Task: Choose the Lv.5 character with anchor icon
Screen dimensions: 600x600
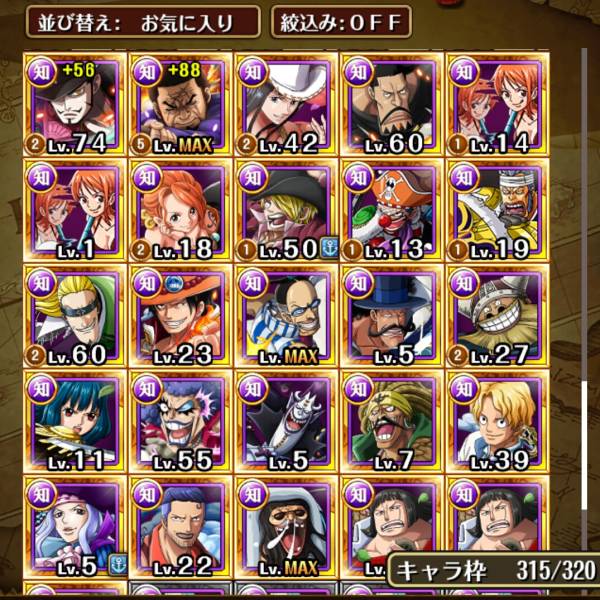Action: [x=76, y=524]
